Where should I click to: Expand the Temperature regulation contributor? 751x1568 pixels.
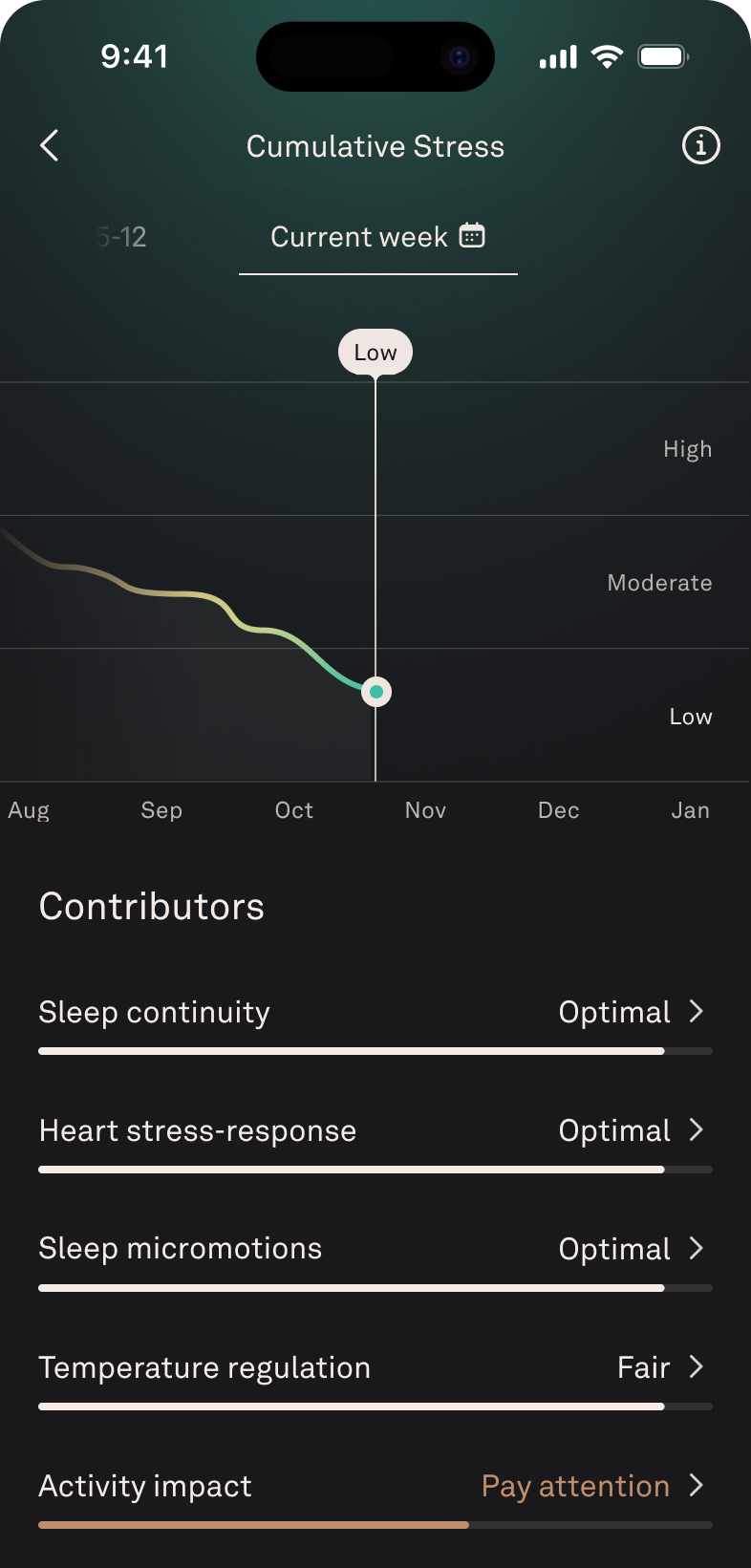(x=375, y=1367)
